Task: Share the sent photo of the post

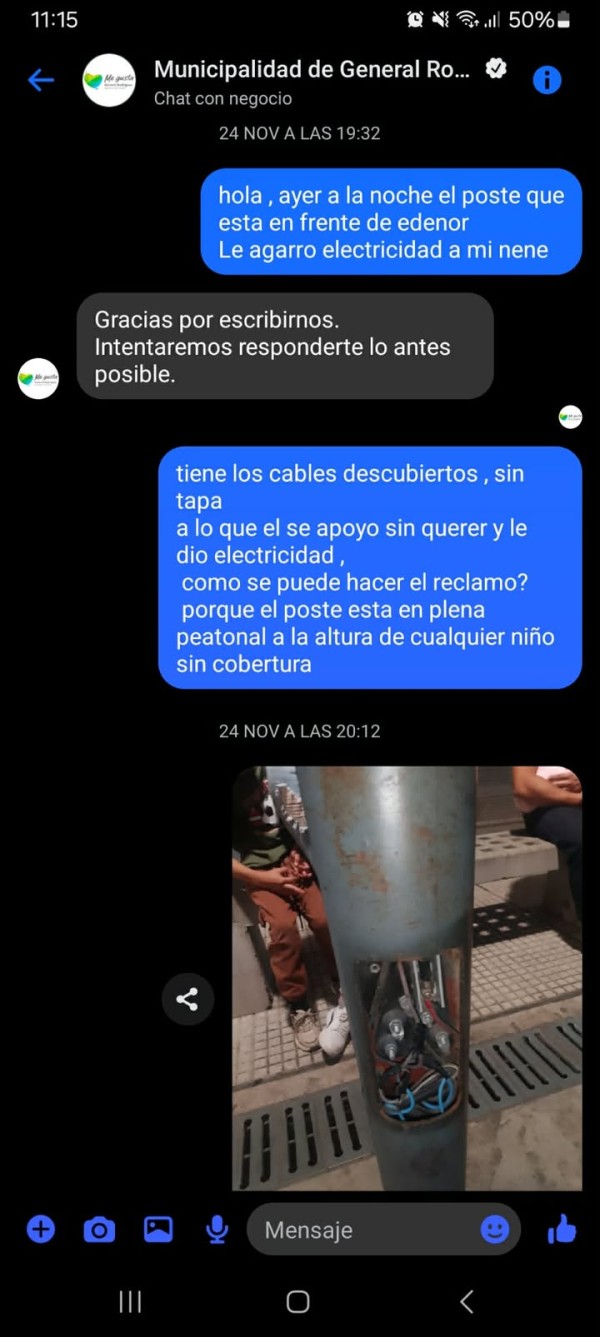Action: coord(187,998)
